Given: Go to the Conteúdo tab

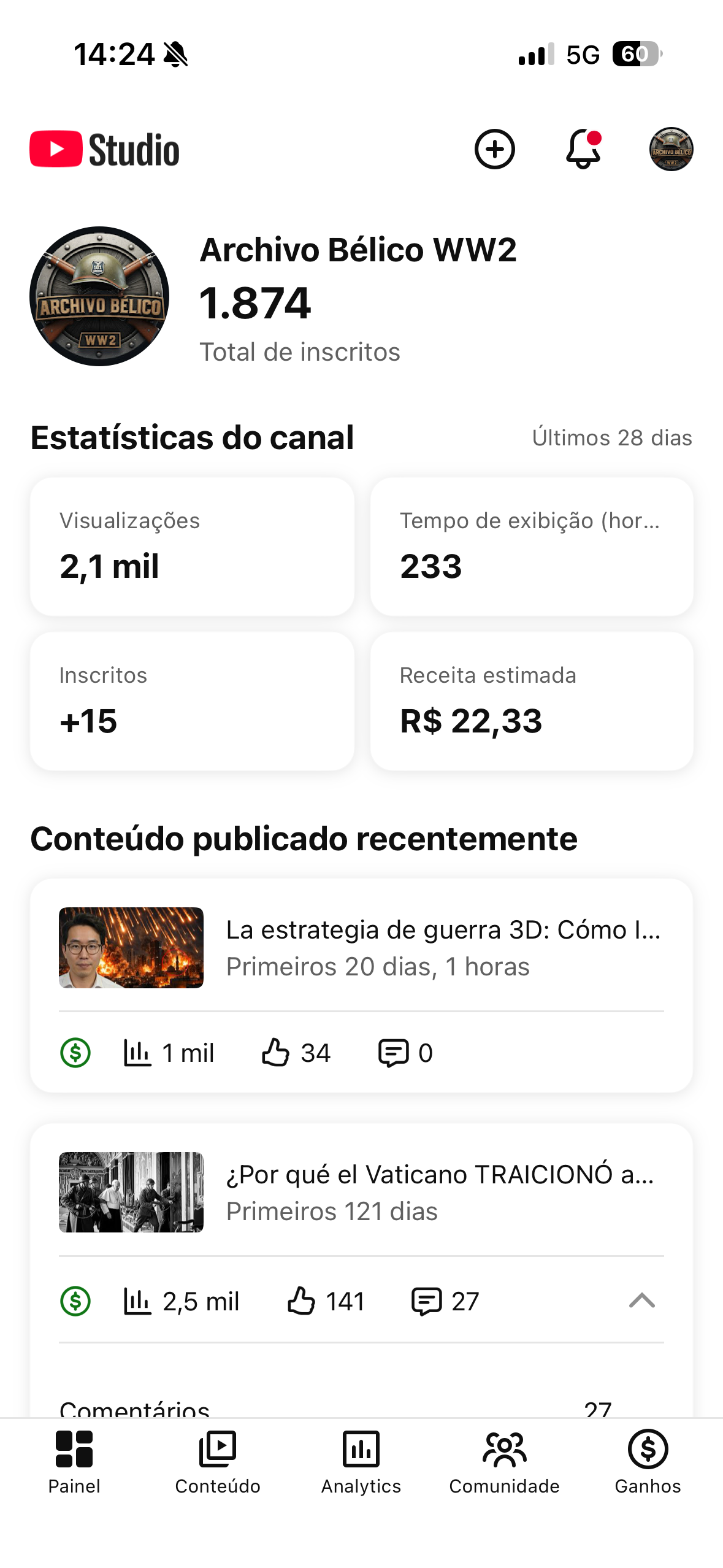Looking at the screenshot, I should (x=218, y=1461).
